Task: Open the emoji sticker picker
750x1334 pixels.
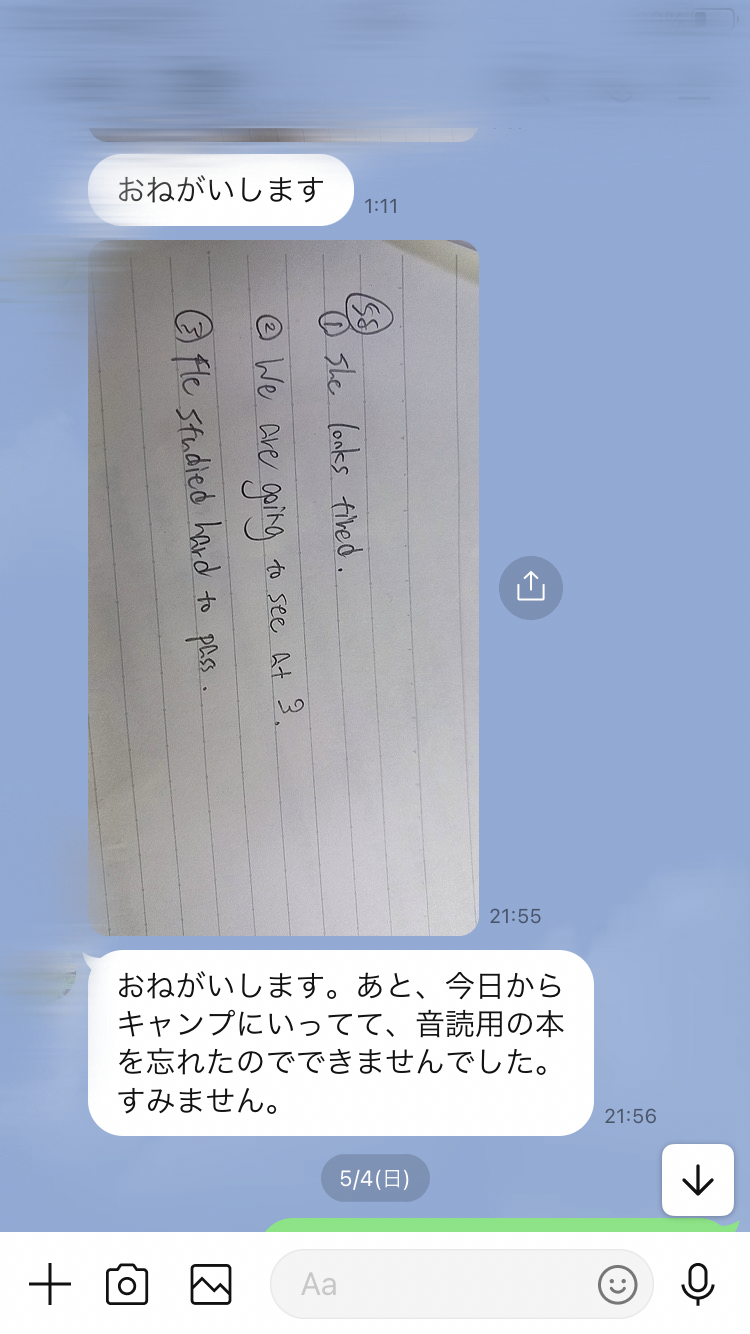Action: coord(618,1285)
